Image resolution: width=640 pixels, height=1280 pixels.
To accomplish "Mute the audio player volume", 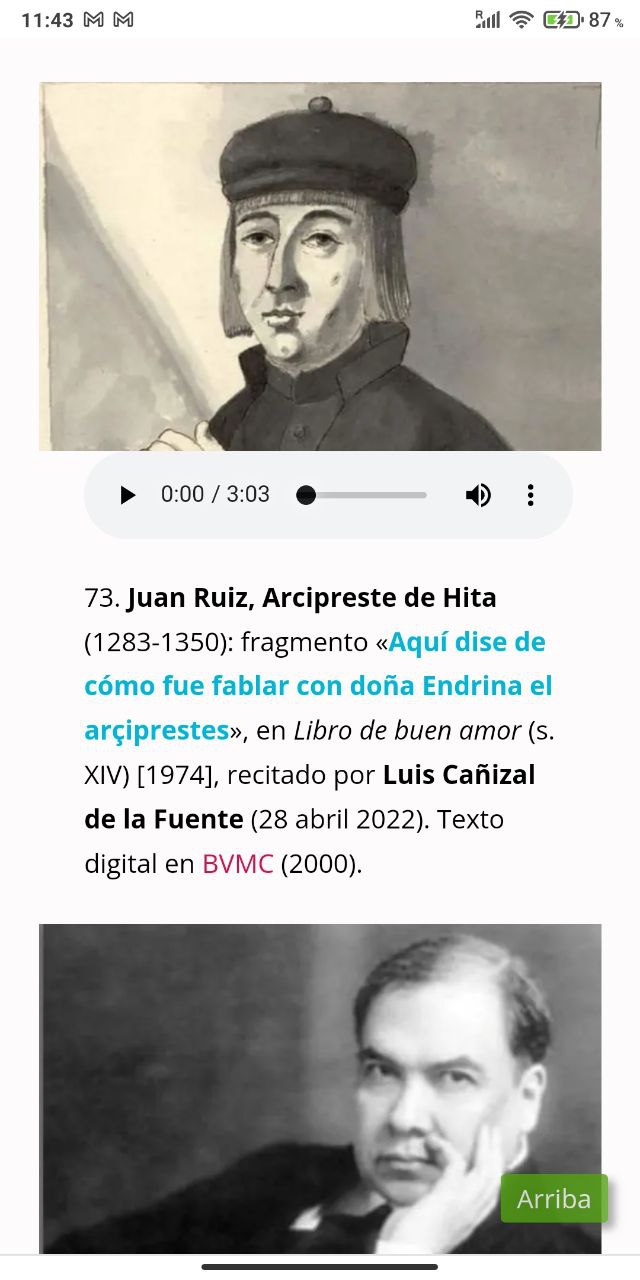I will point(478,495).
